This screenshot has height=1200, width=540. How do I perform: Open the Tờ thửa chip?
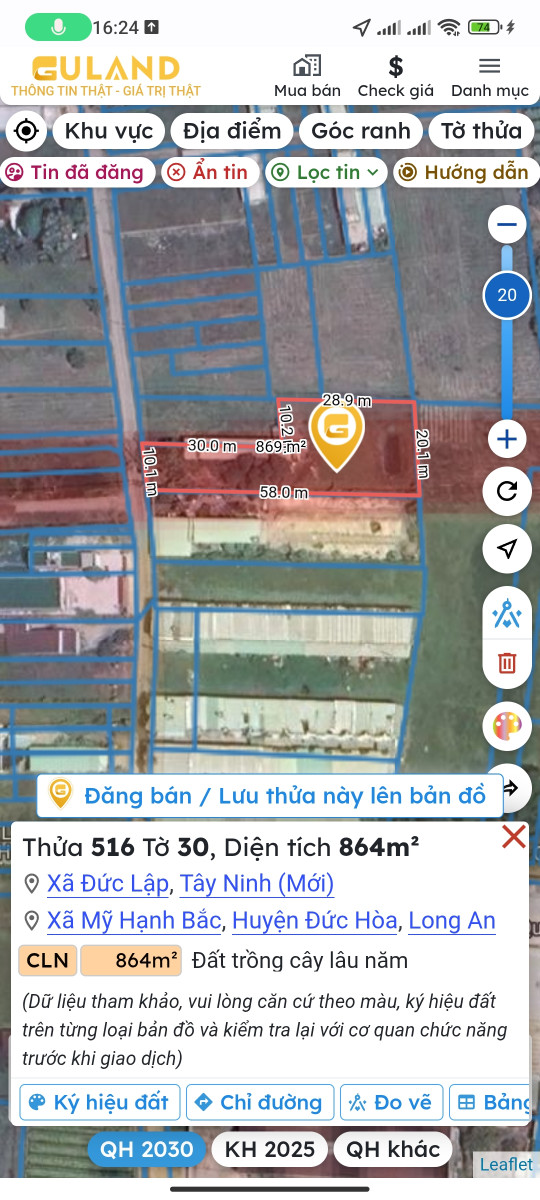[x=481, y=131]
